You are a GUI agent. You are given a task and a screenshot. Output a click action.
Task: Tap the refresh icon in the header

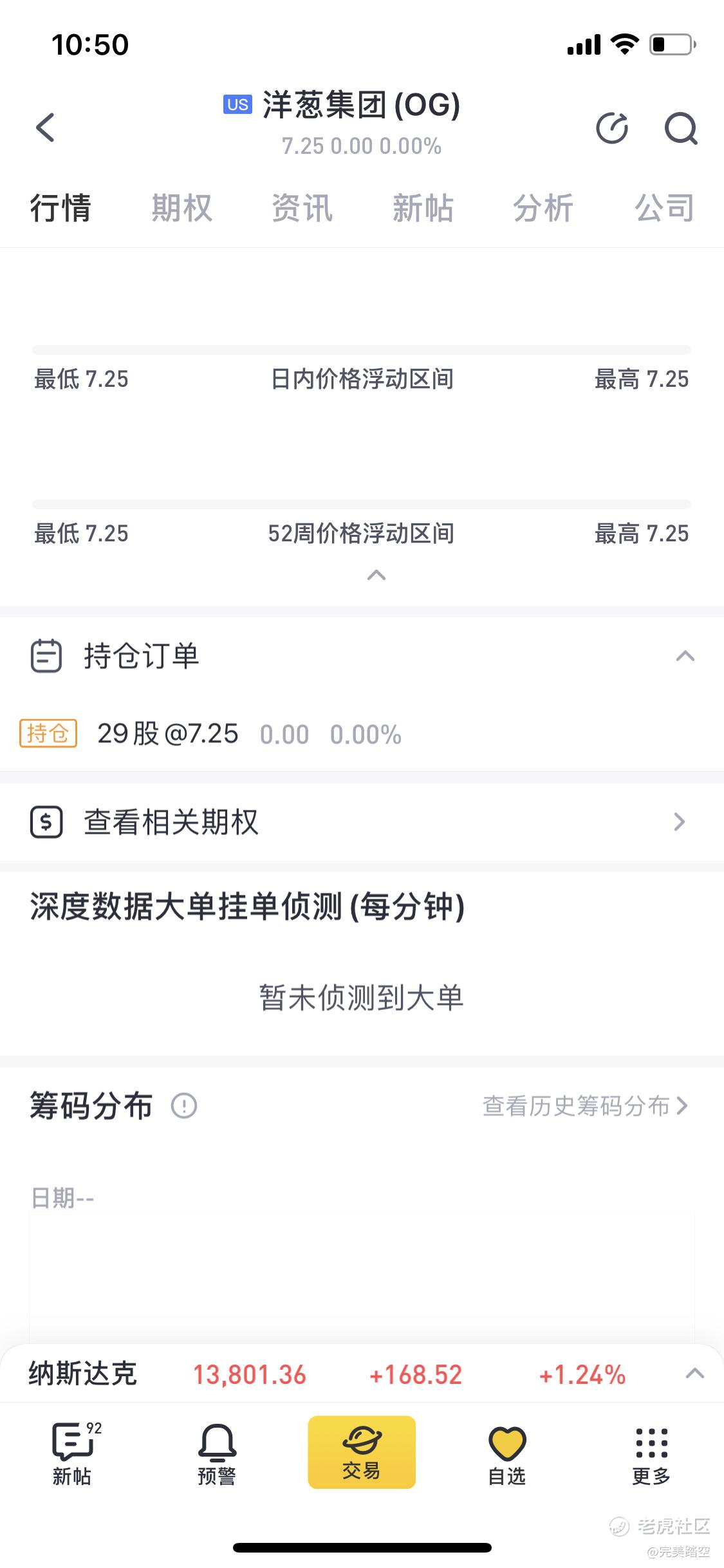click(612, 128)
